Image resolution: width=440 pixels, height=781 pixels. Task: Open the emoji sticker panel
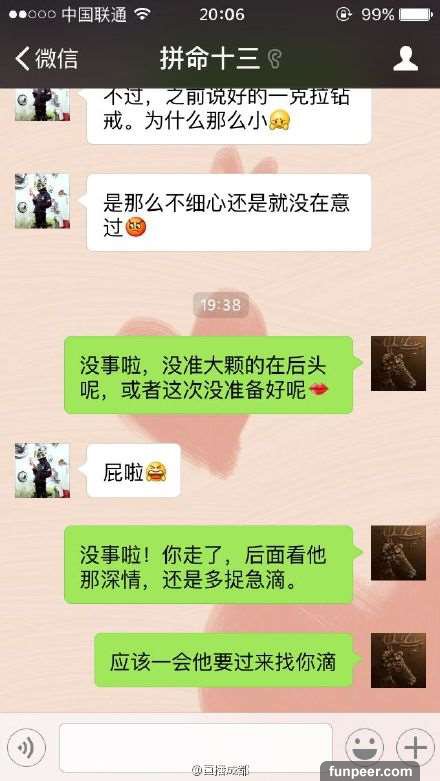pyautogui.click(x=365, y=747)
